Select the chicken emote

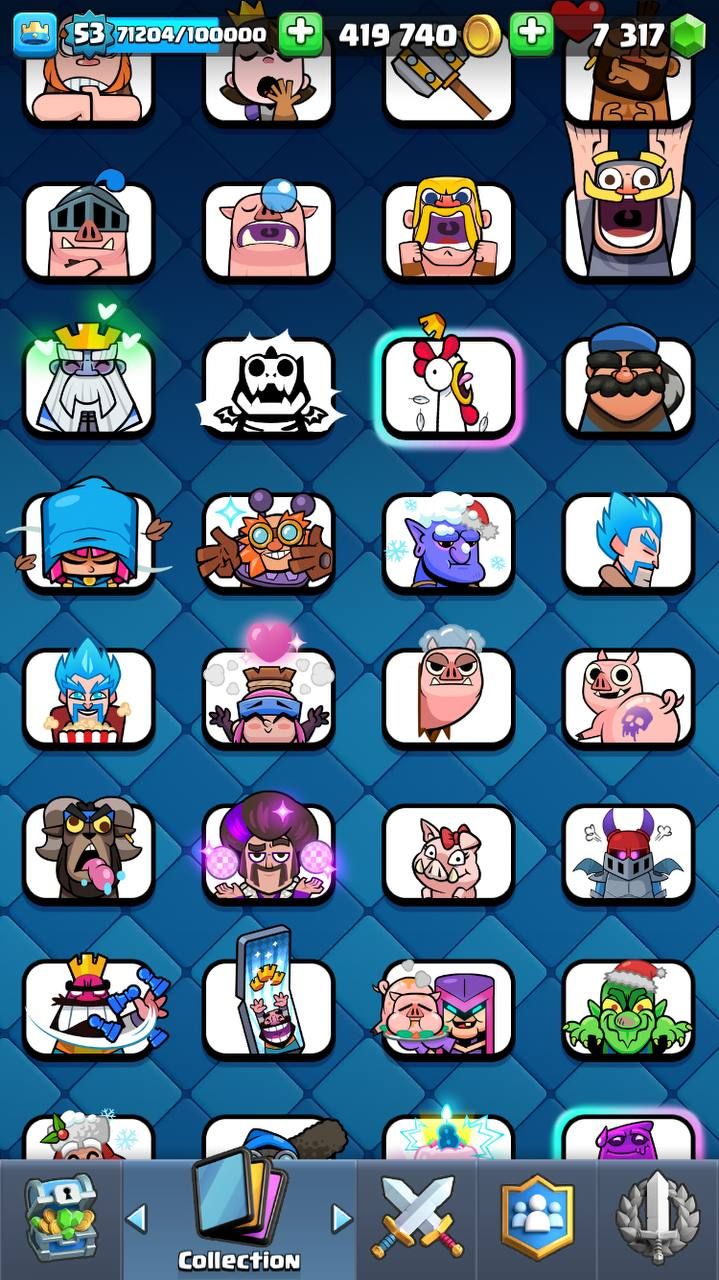point(448,387)
